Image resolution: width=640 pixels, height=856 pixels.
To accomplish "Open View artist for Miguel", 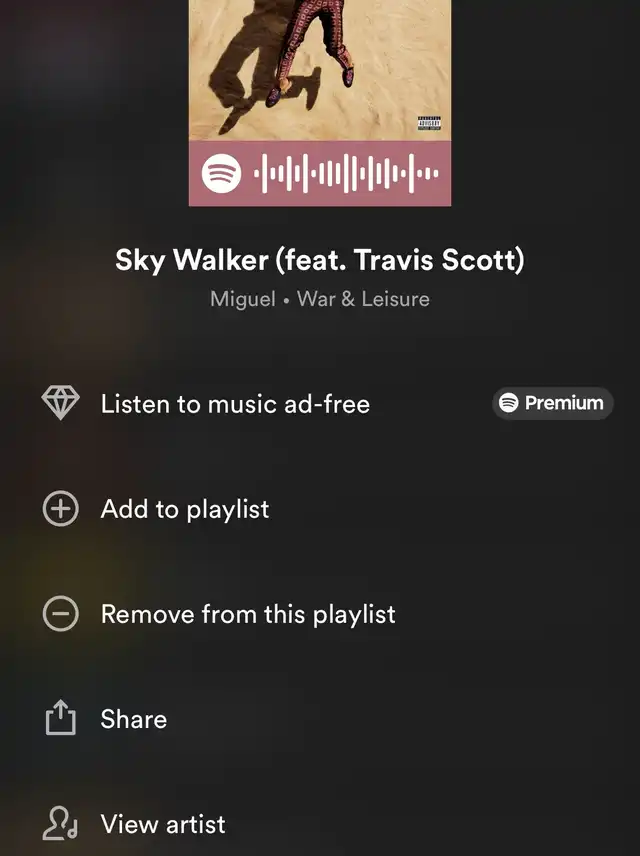I will pos(163,824).
